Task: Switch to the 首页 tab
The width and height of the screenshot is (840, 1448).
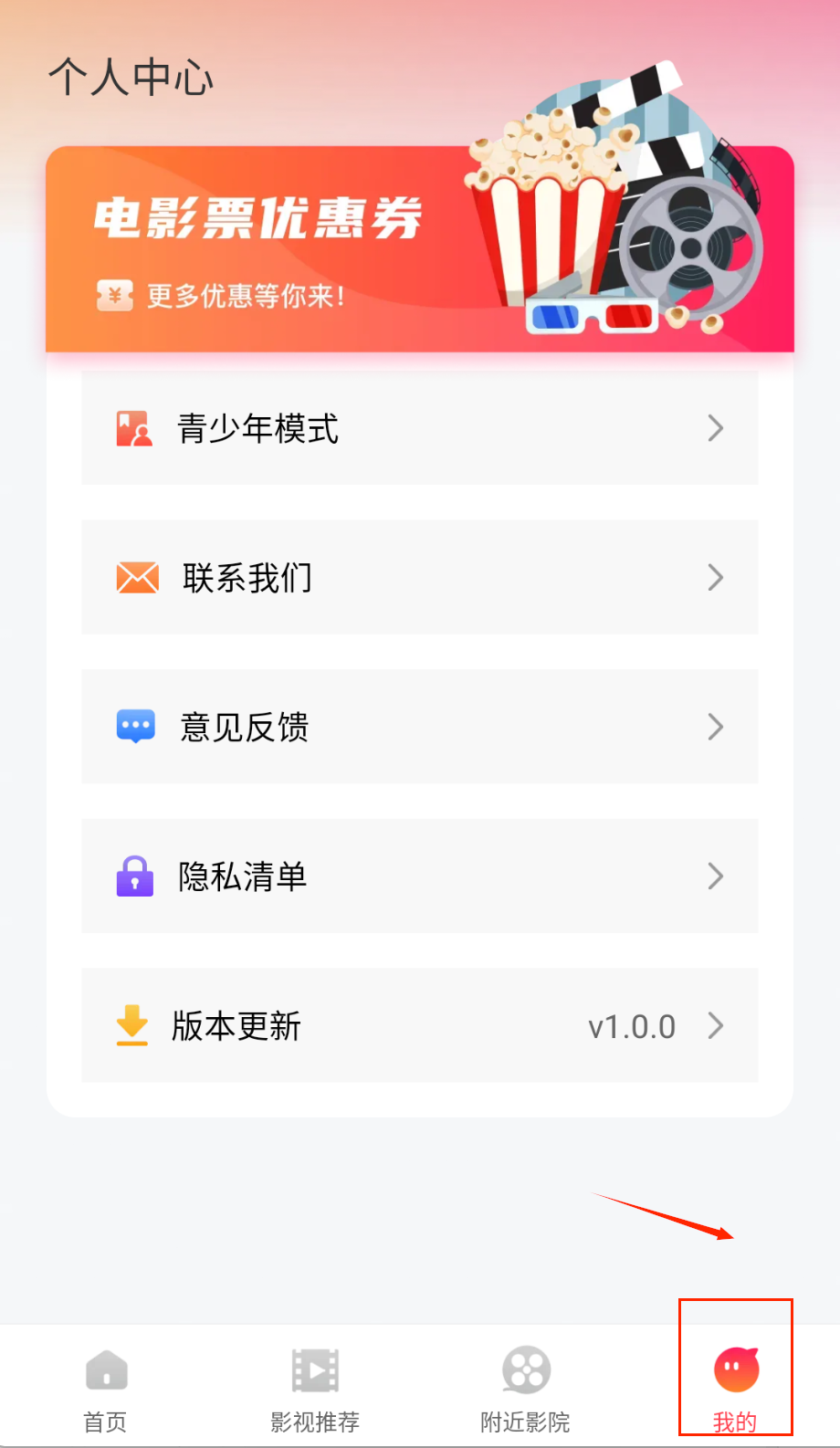Action: tap(106, 1387)
